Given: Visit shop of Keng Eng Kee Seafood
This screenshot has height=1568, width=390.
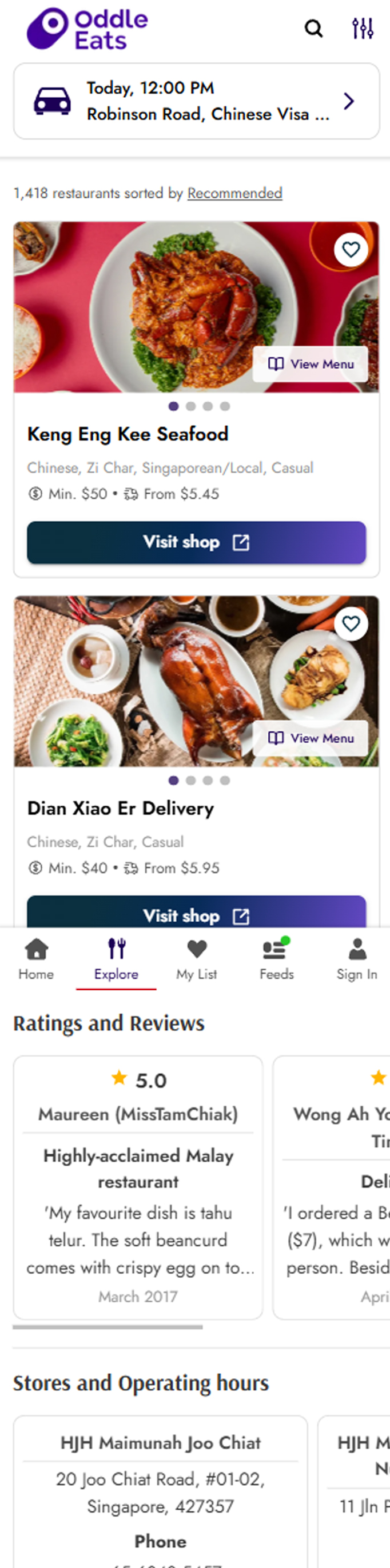Looking at the screenshot, I should [x=196, y=542].
